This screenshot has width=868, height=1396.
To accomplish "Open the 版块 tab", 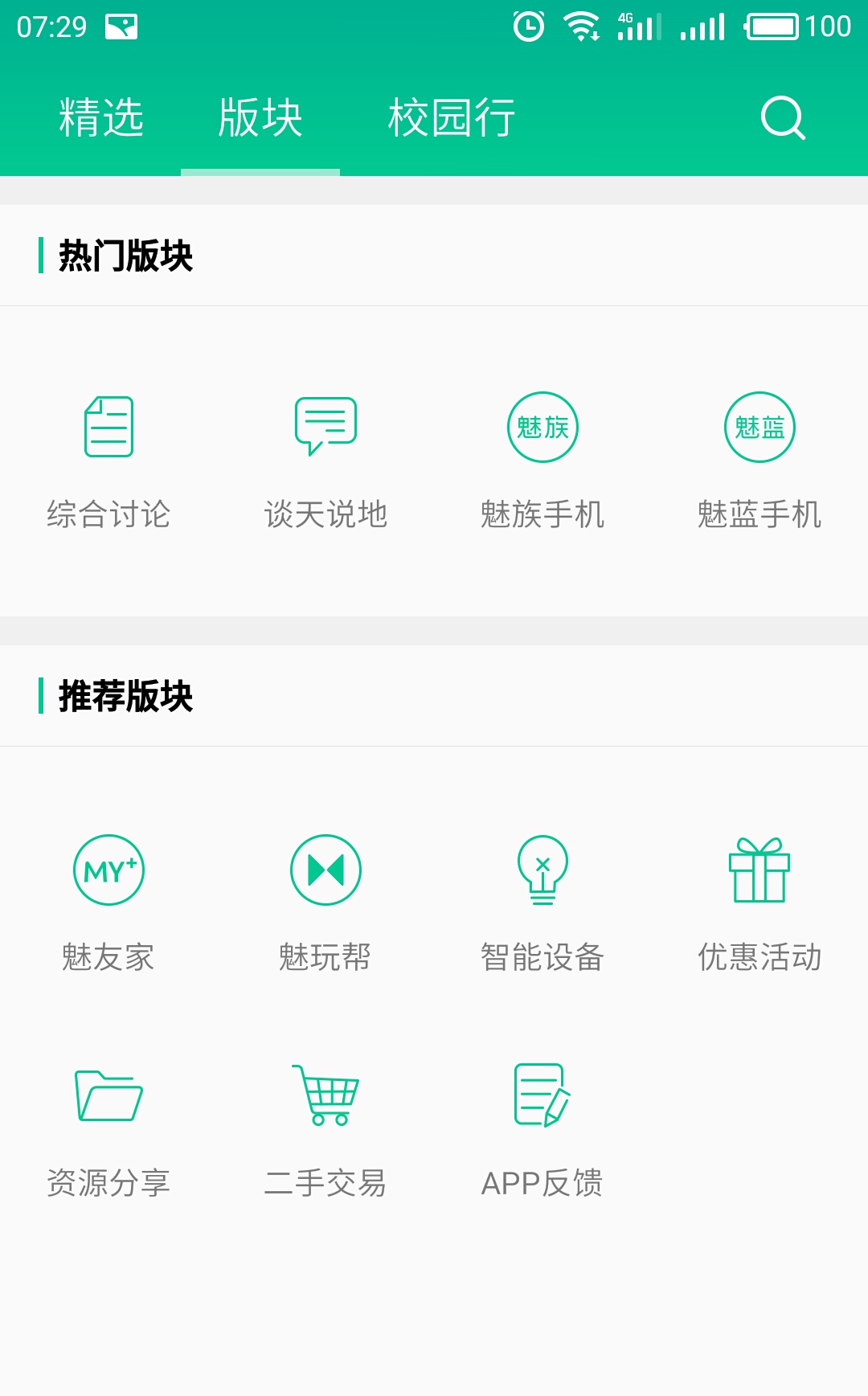I will 260,117.
